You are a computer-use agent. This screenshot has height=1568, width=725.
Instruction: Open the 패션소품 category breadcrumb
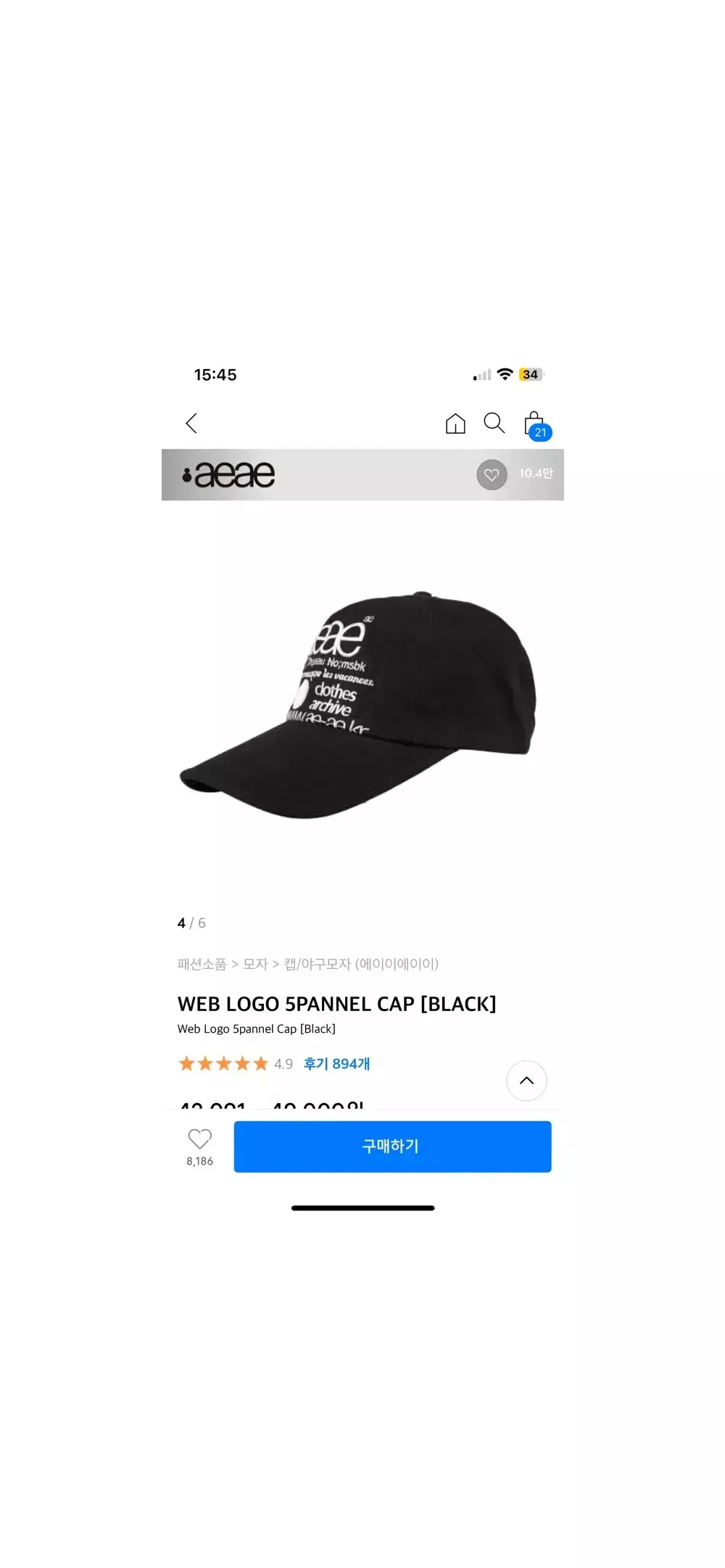[202, 964]
